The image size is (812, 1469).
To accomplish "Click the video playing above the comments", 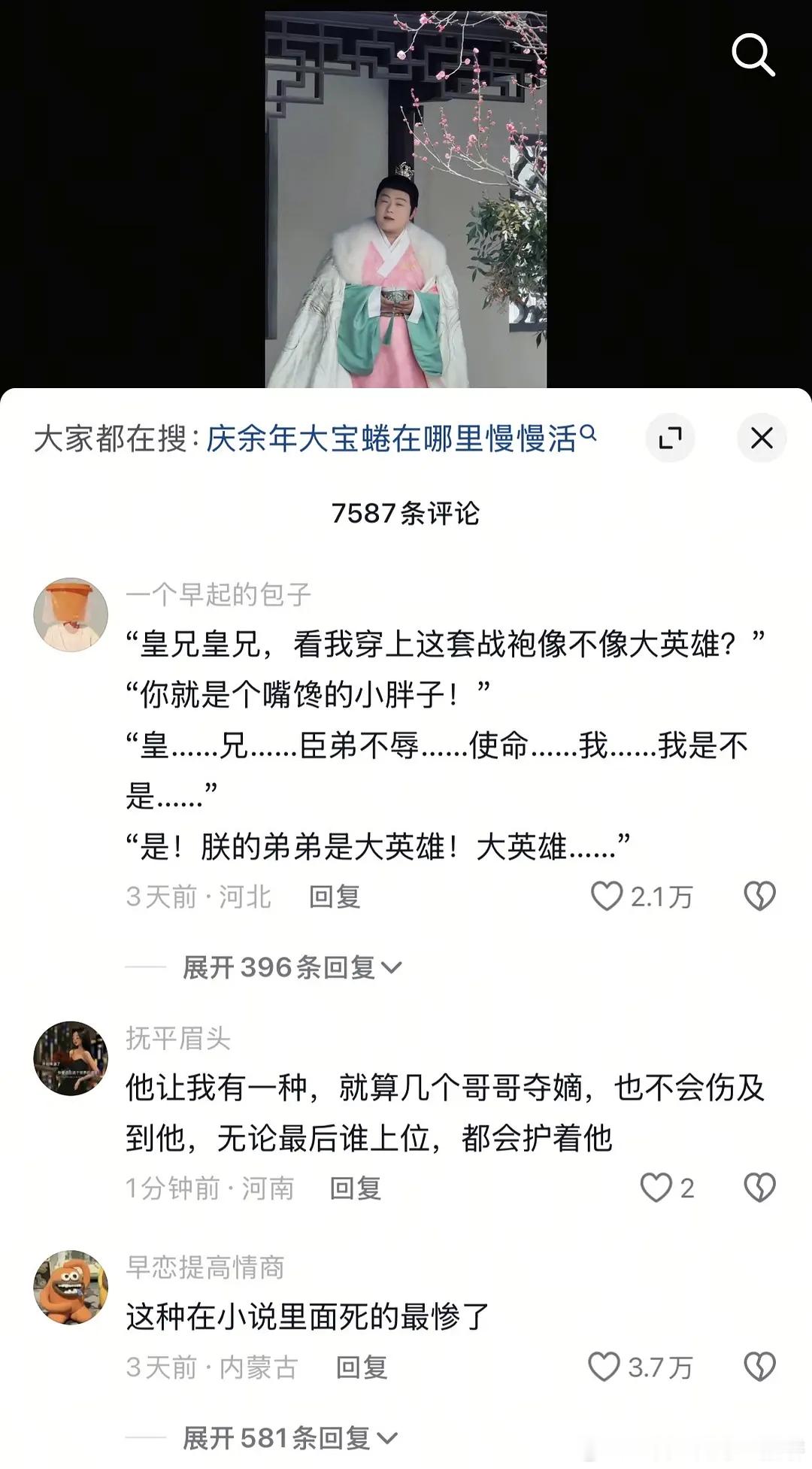I will click(406, 196).
